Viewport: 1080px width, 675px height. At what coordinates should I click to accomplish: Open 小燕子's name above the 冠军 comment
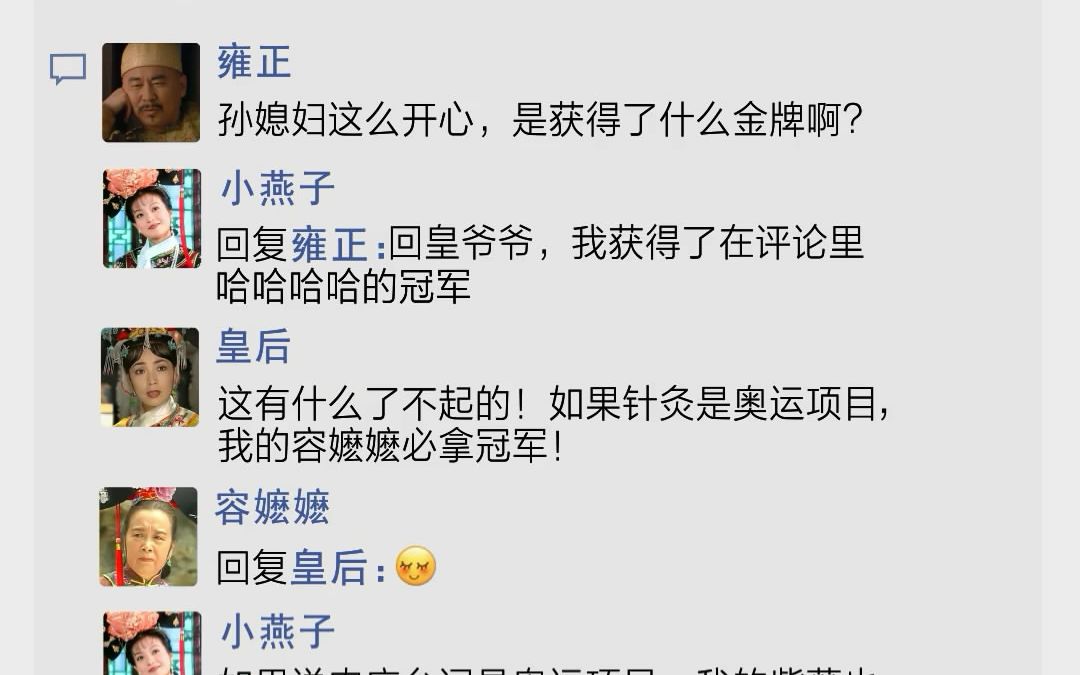point(277,189)
